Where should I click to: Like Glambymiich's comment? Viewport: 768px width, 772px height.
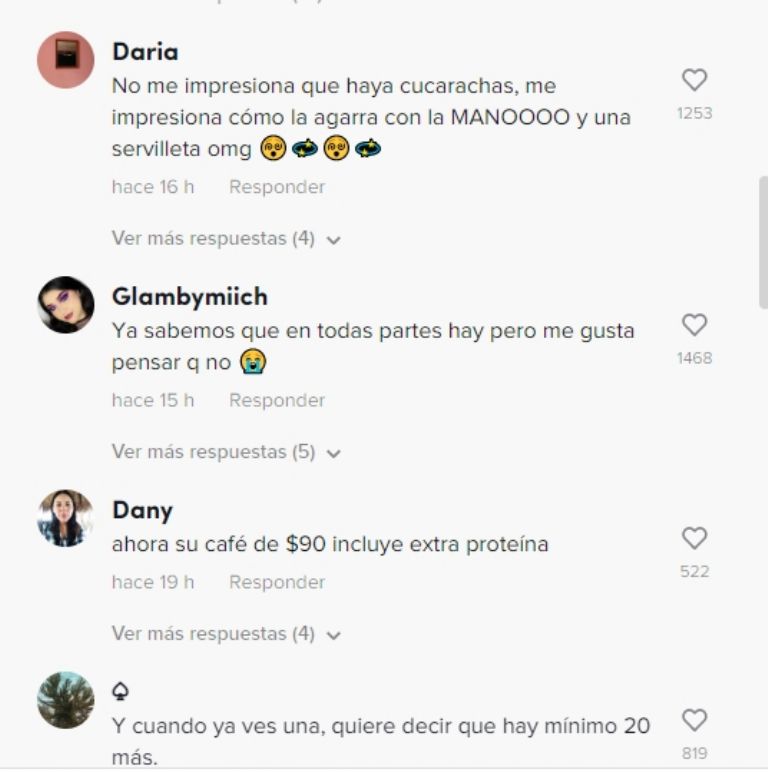[694, 325]
